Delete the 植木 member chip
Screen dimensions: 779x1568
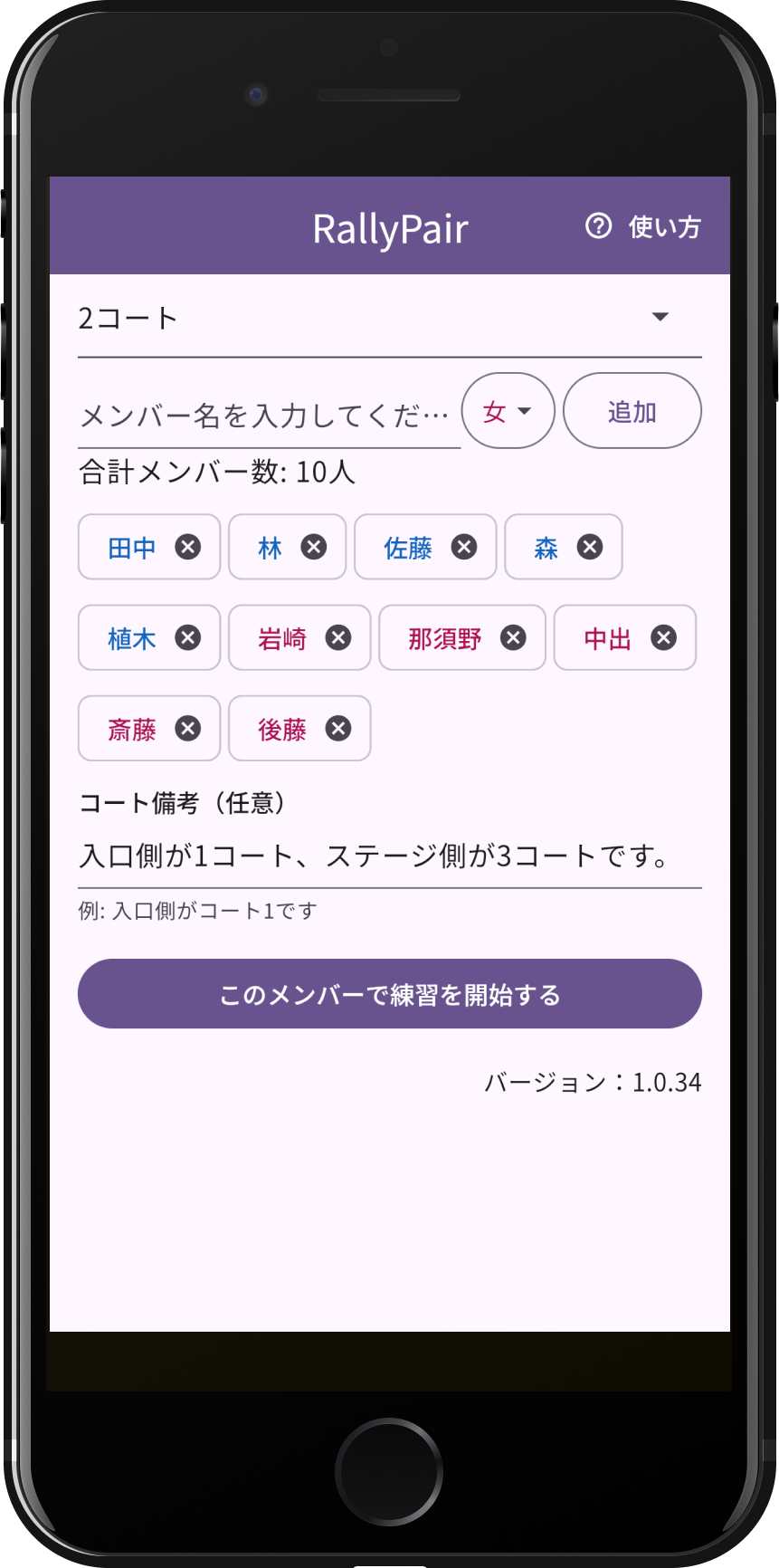[188, 638]
